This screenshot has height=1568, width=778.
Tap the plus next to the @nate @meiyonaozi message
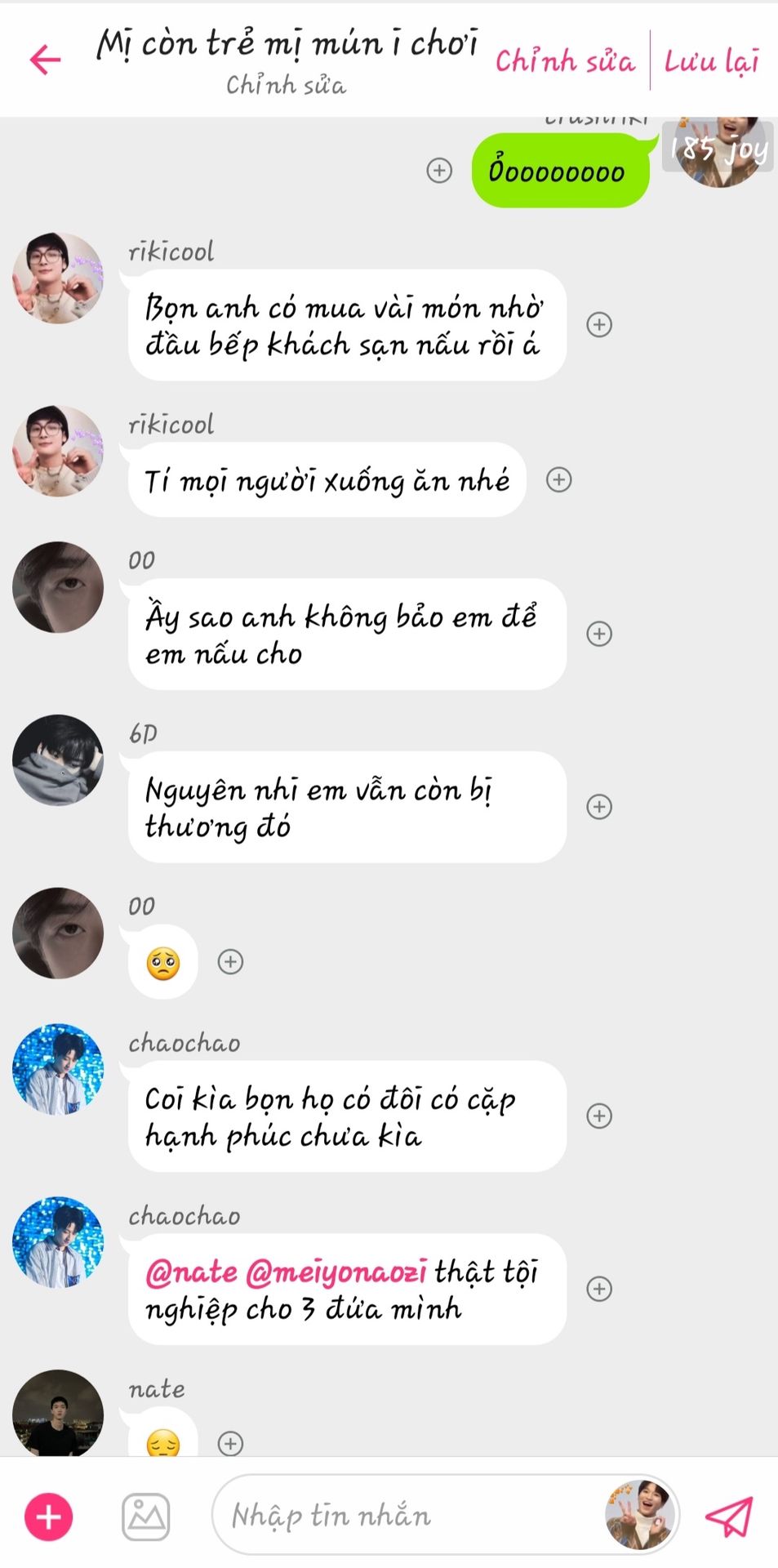[x=599, y=1289]
